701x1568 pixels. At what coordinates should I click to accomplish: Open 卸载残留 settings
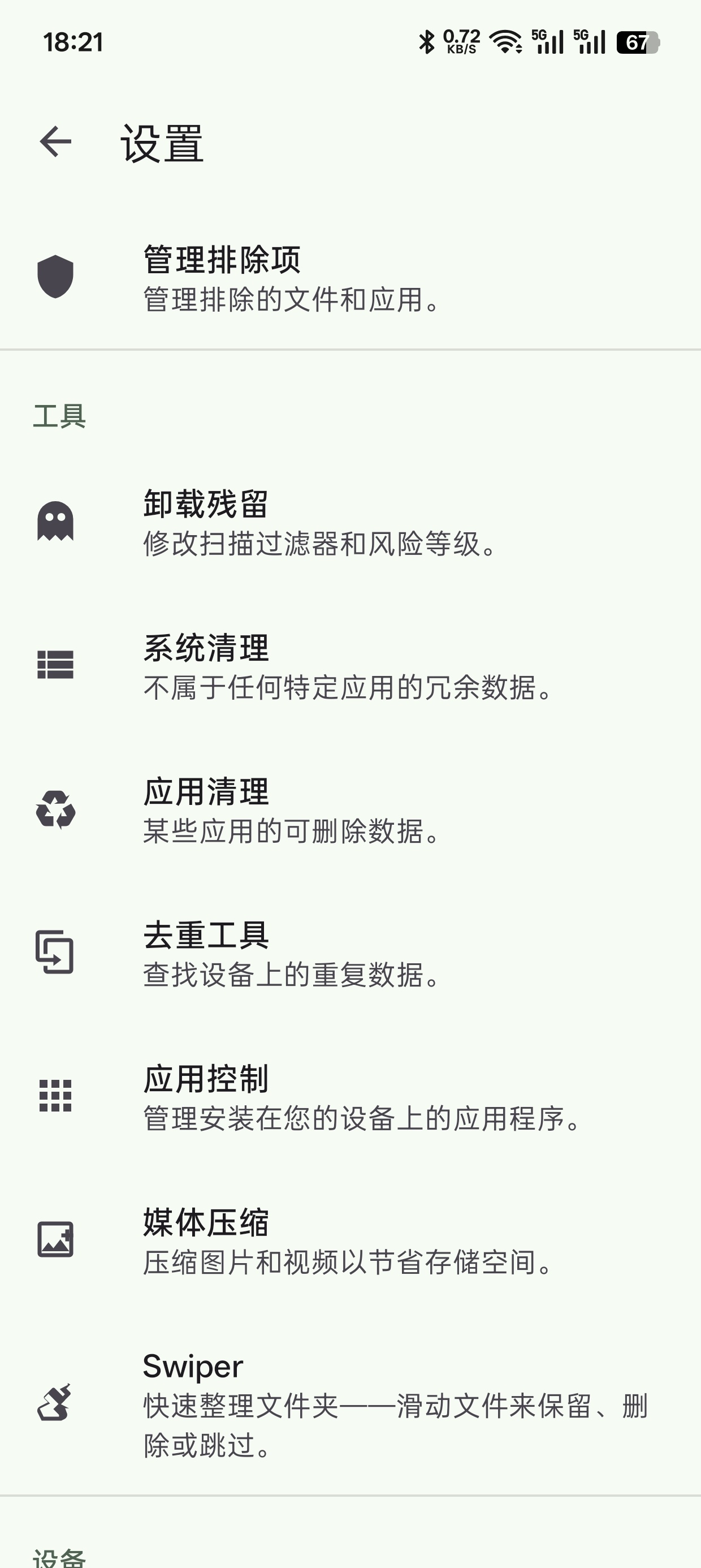tap(350, 522)
